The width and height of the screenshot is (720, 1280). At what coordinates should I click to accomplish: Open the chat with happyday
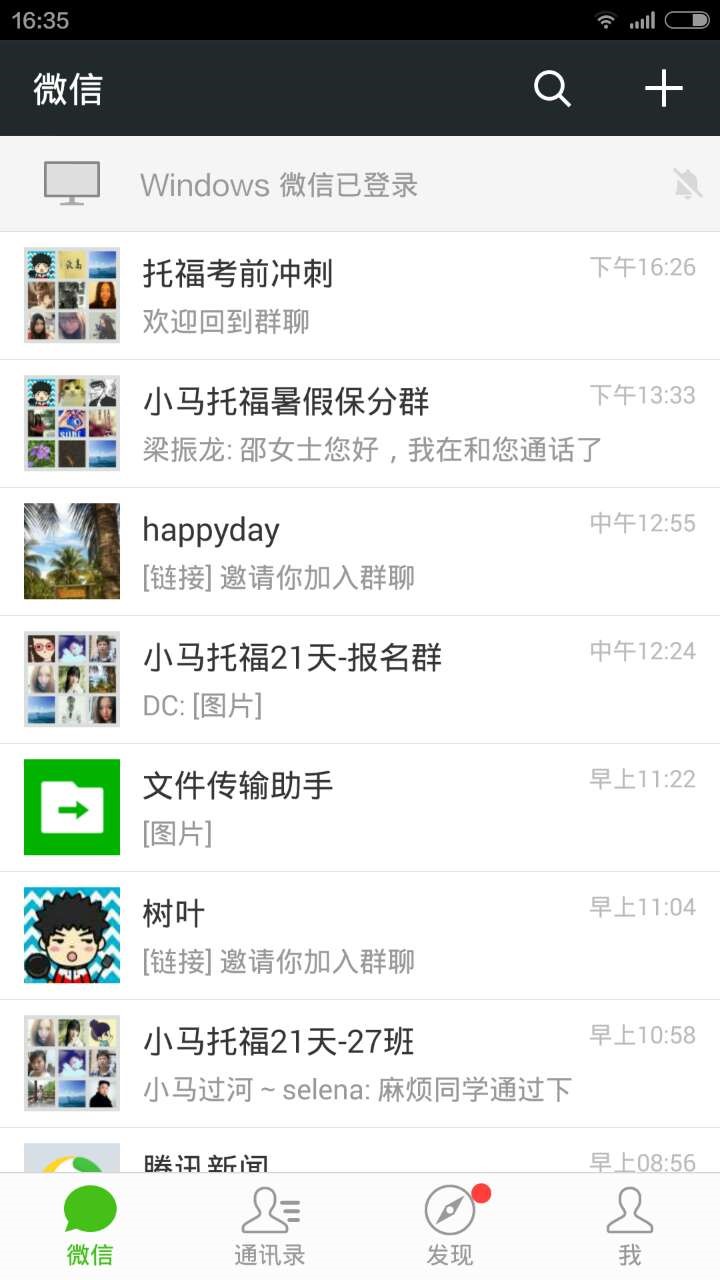360,552
